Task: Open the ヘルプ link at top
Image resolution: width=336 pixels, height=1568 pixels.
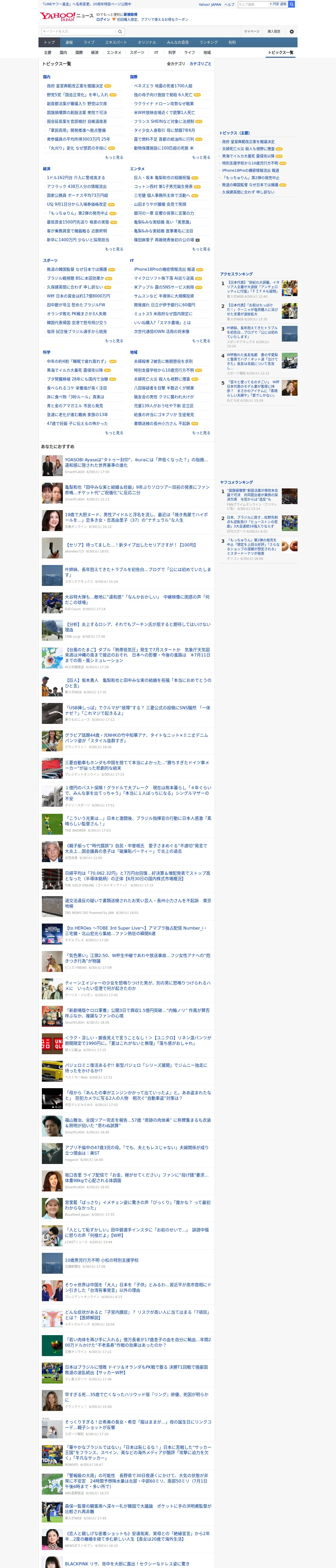Action: point(229,4)
